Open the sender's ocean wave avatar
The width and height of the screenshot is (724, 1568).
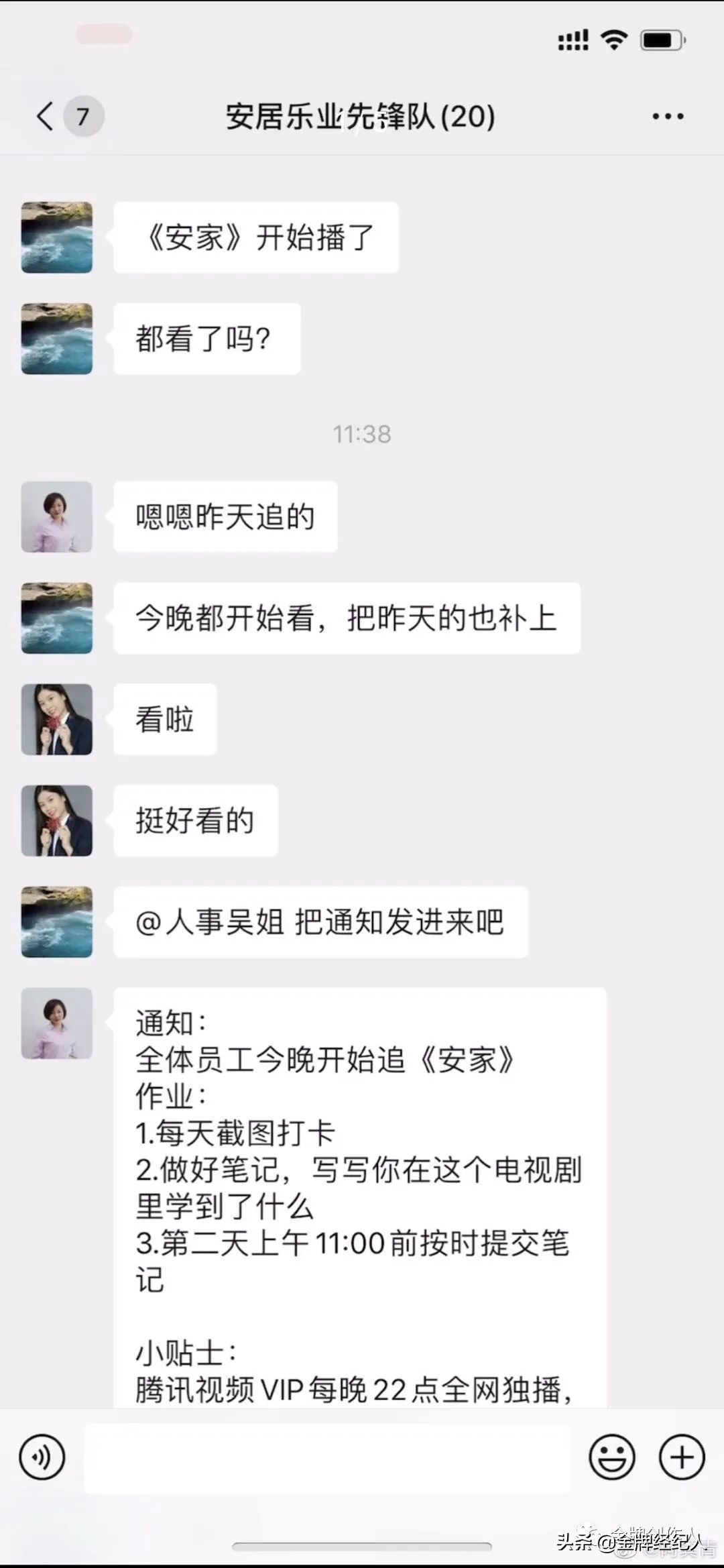pos(56,238)
